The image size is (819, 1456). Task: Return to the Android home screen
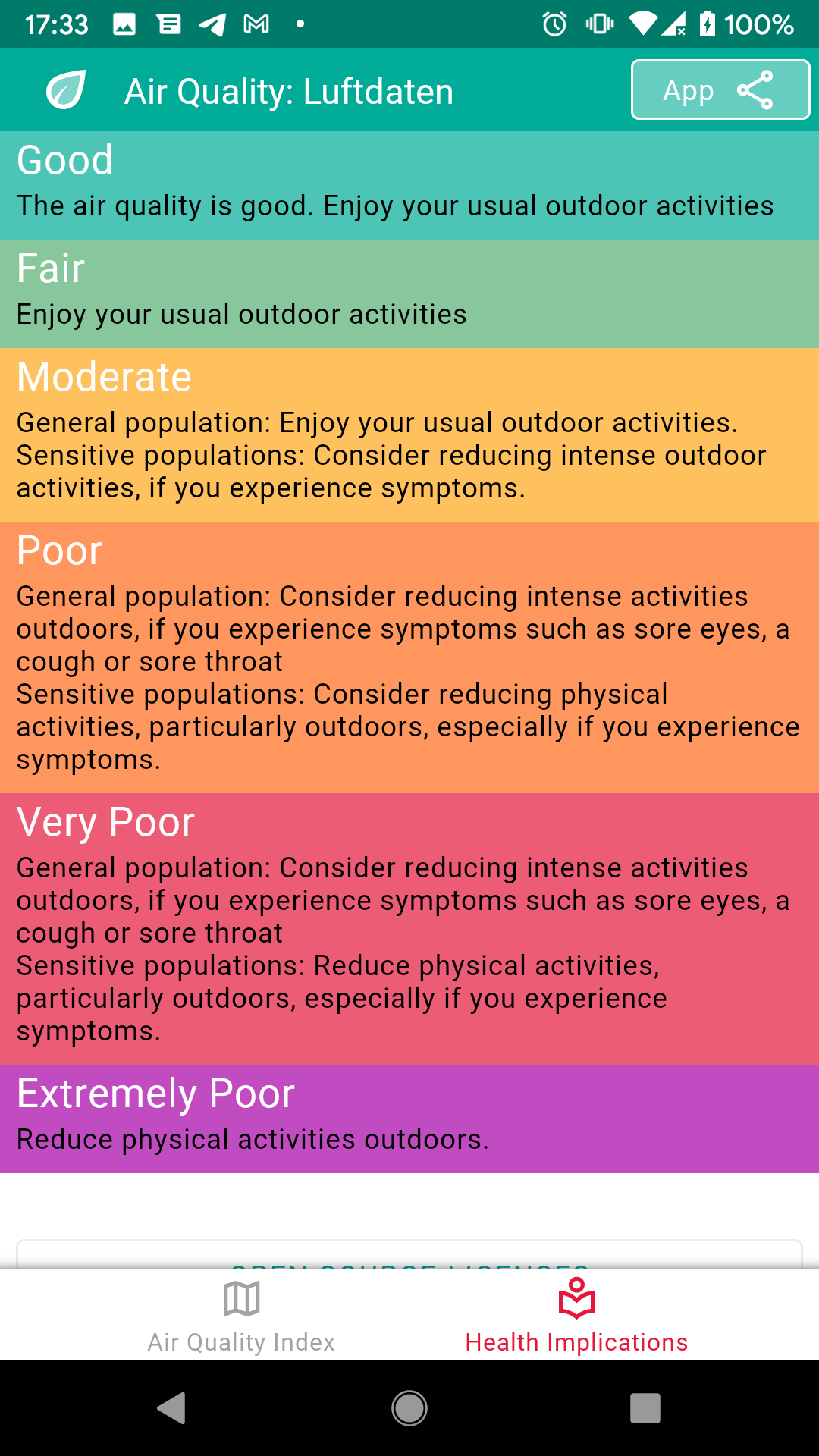click(409, 1408)
